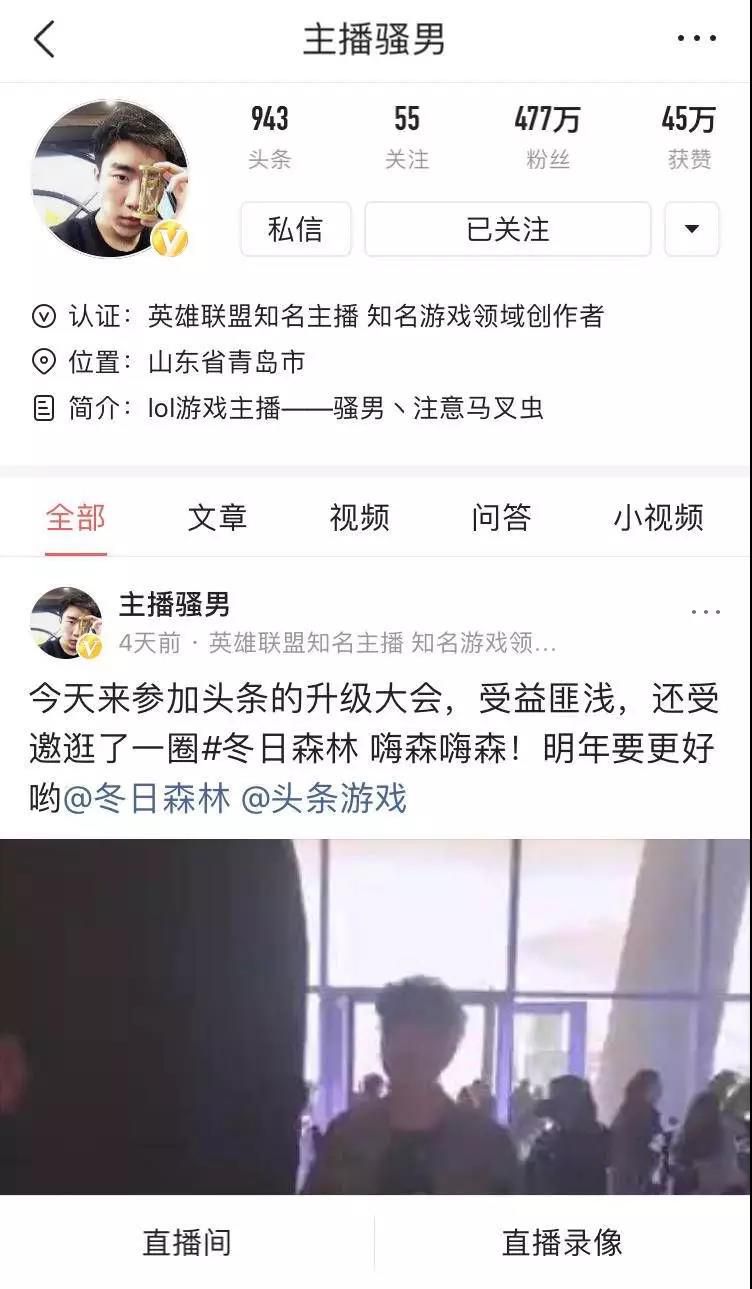Select the 全部 tab
Screen dimensions: 752x1289
[75, 518]
